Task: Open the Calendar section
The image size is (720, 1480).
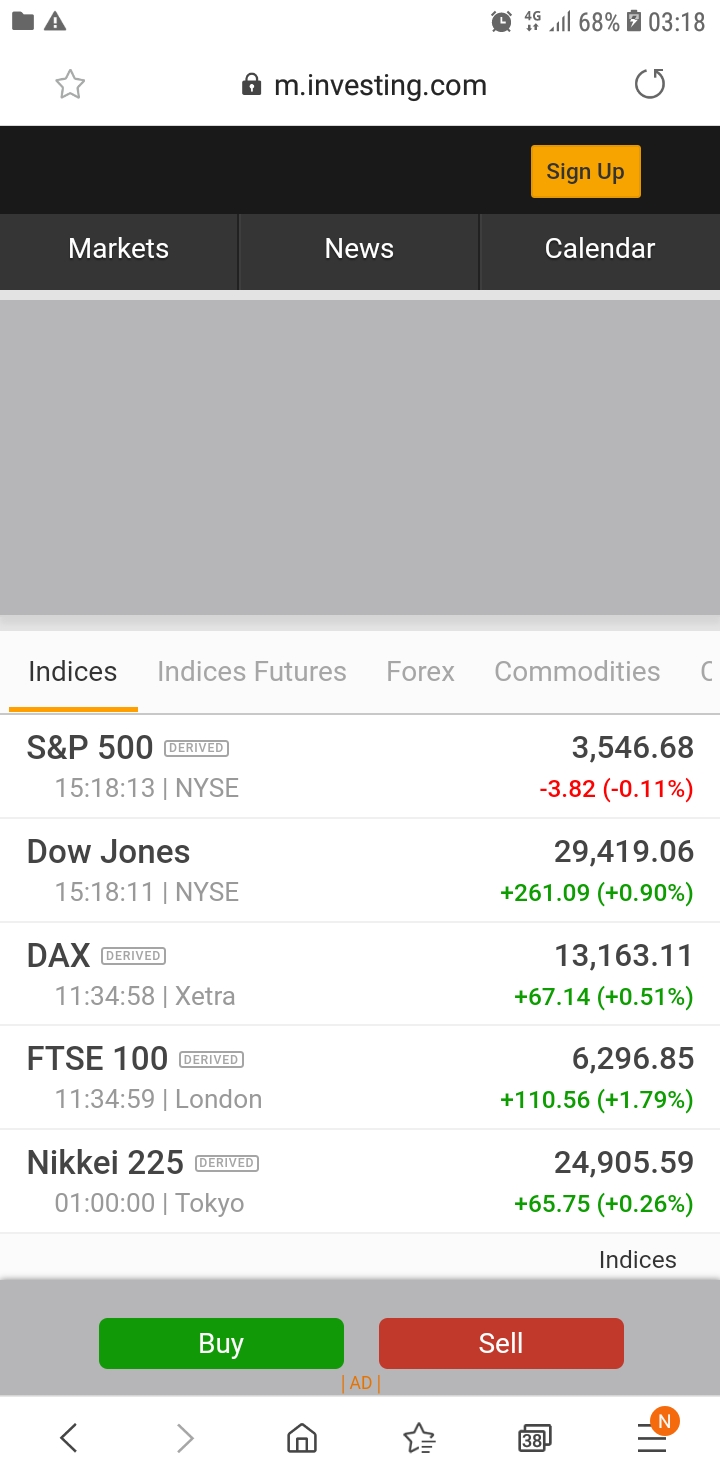Action: point(600,249)
